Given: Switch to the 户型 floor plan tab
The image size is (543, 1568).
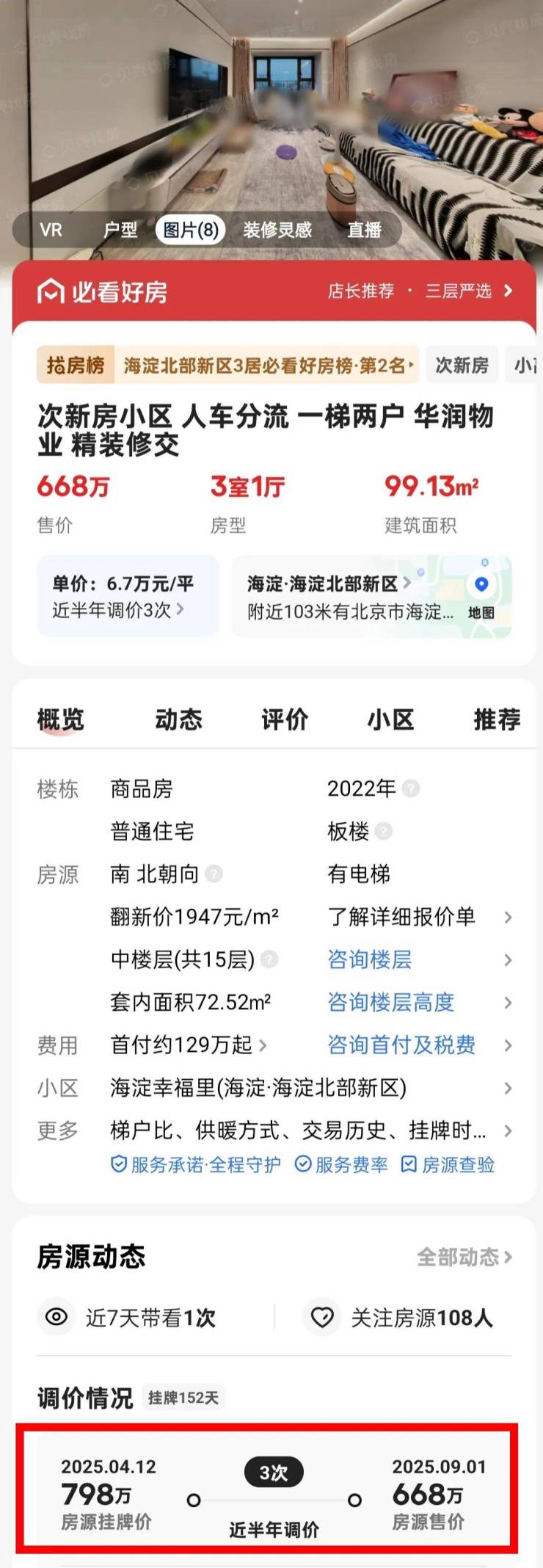Looking at the screenshot, I should point(120,230).
